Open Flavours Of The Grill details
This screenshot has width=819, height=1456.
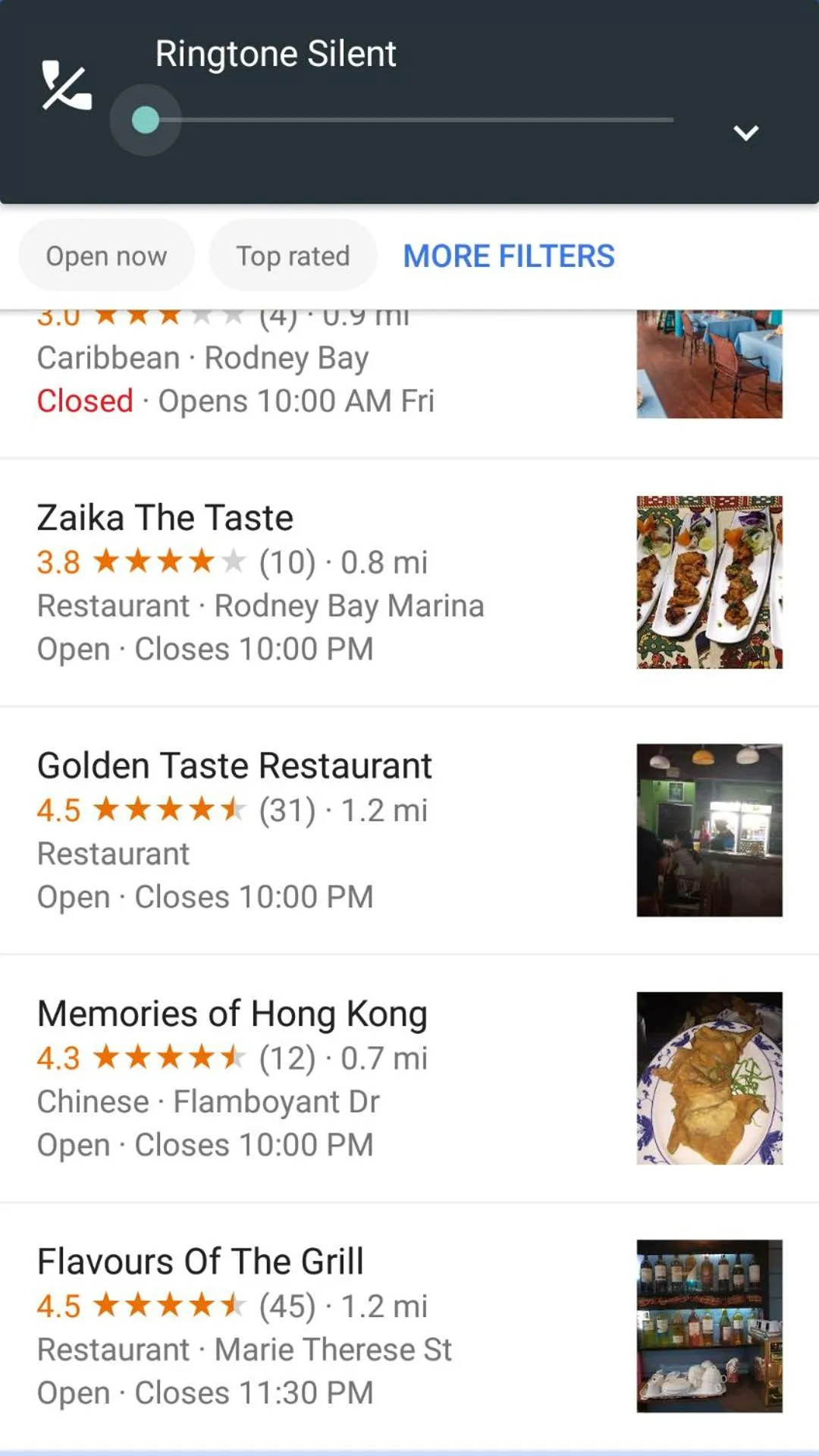(200, 1260)
